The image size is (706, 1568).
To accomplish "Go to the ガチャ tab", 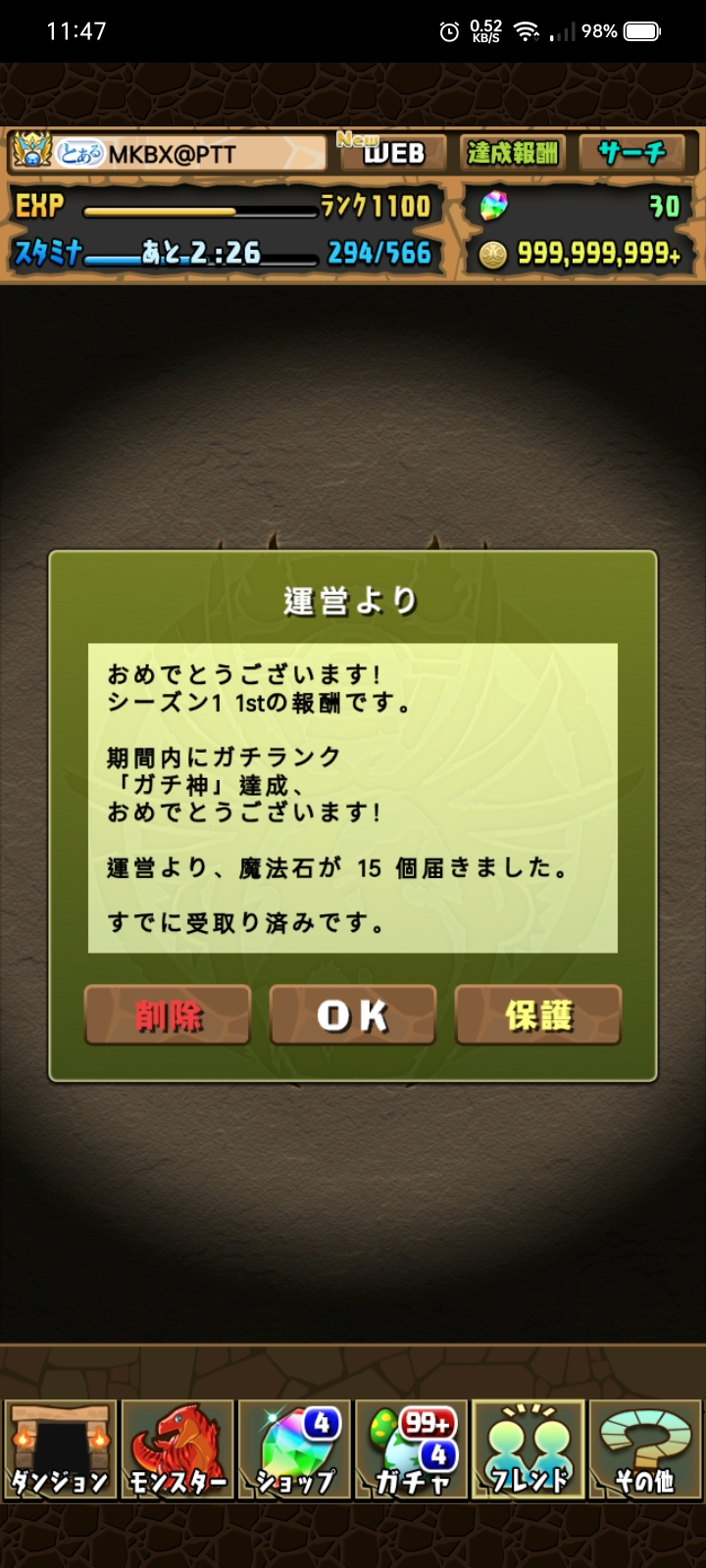I will pyautogui.click(x=413, y=1449).
